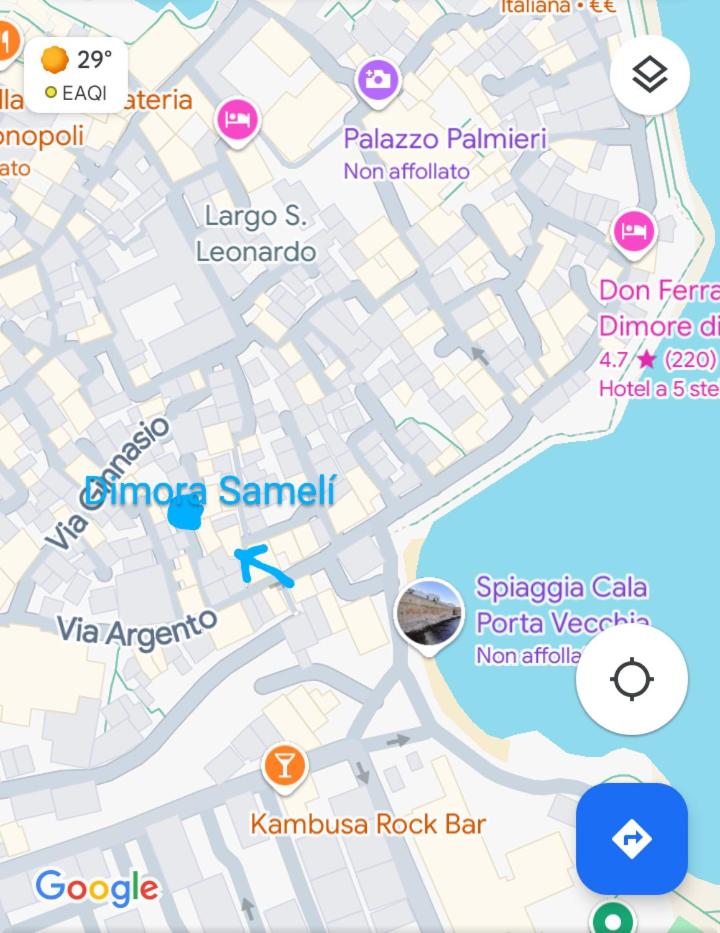Open the map layers selector

(650, 74)
